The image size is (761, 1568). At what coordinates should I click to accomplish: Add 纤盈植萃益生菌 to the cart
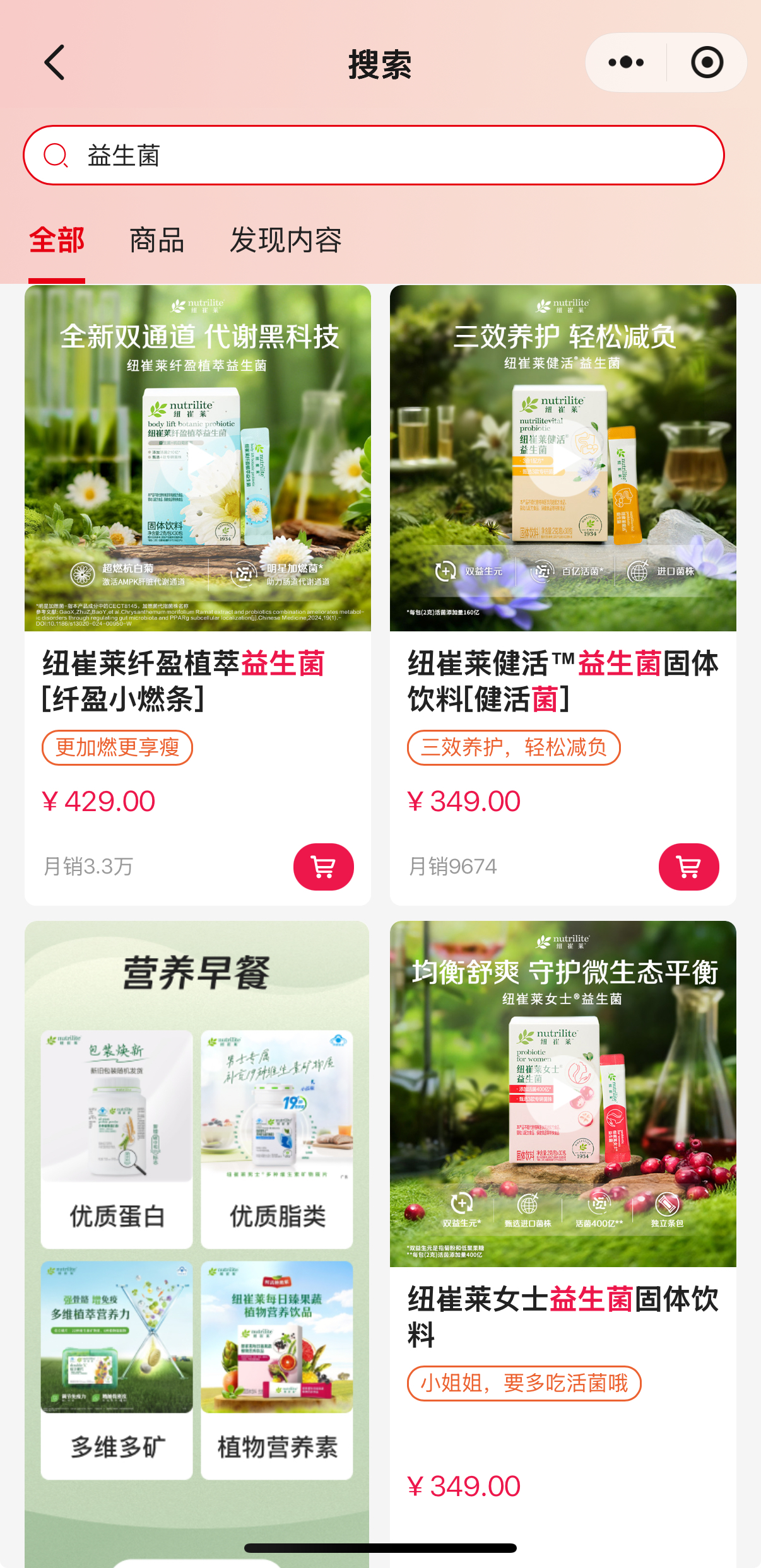coord(323,867)
